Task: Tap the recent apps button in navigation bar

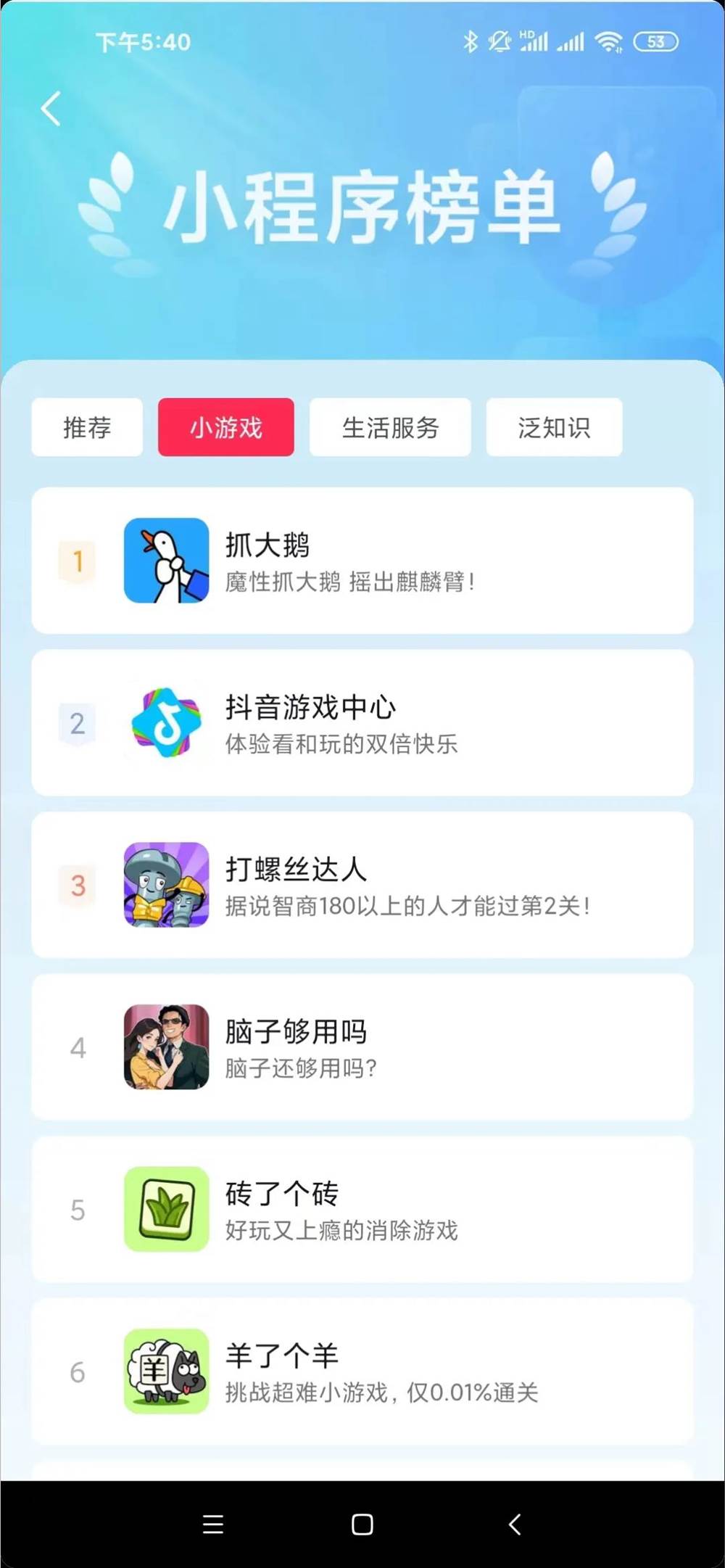Action: click(212, 1527)
